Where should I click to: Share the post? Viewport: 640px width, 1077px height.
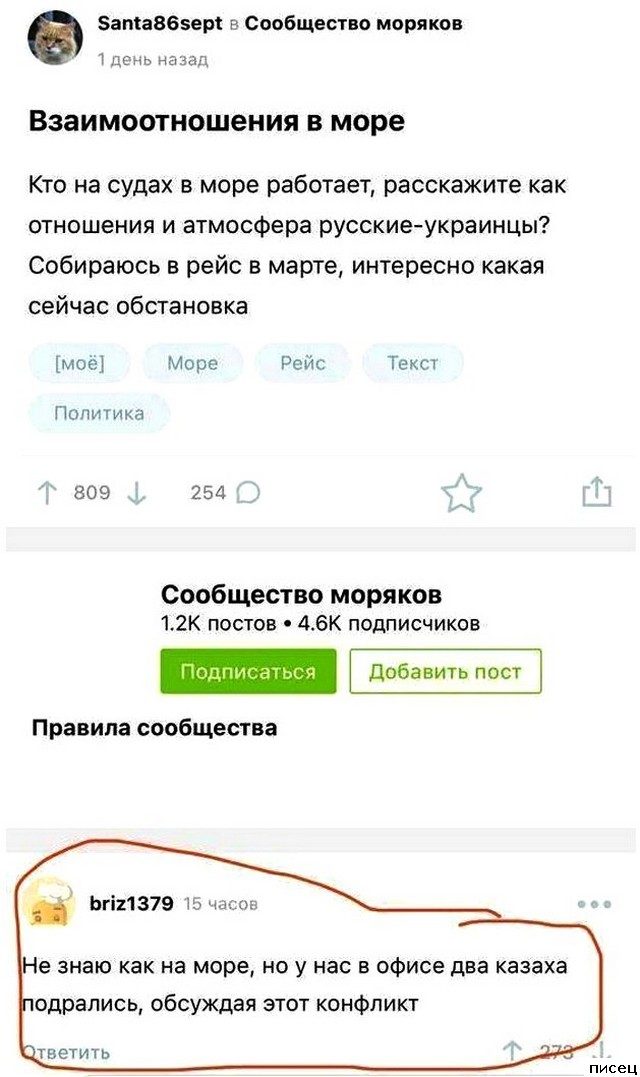(596, 491)
